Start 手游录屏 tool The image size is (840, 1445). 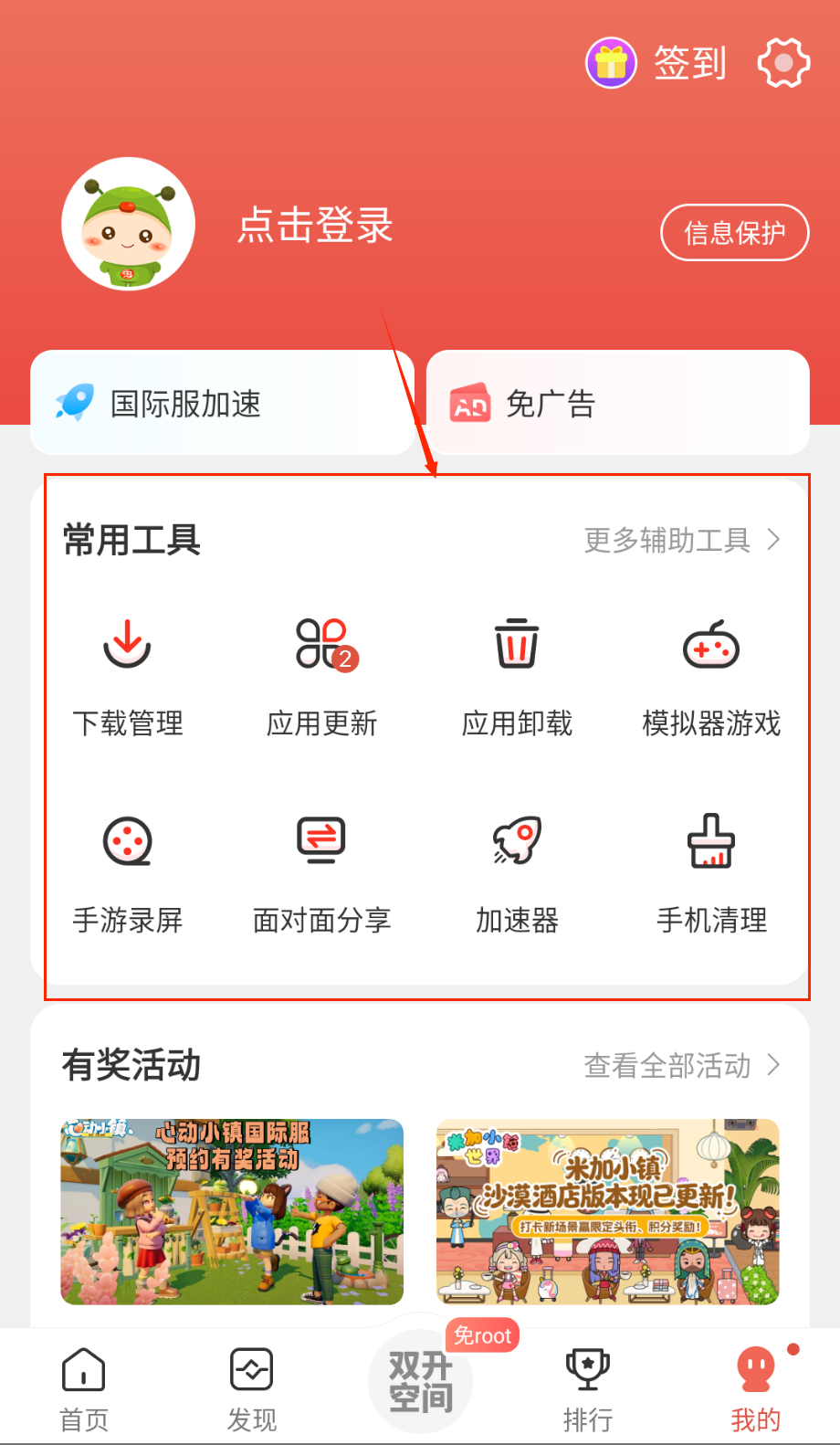tap(128, 873)
